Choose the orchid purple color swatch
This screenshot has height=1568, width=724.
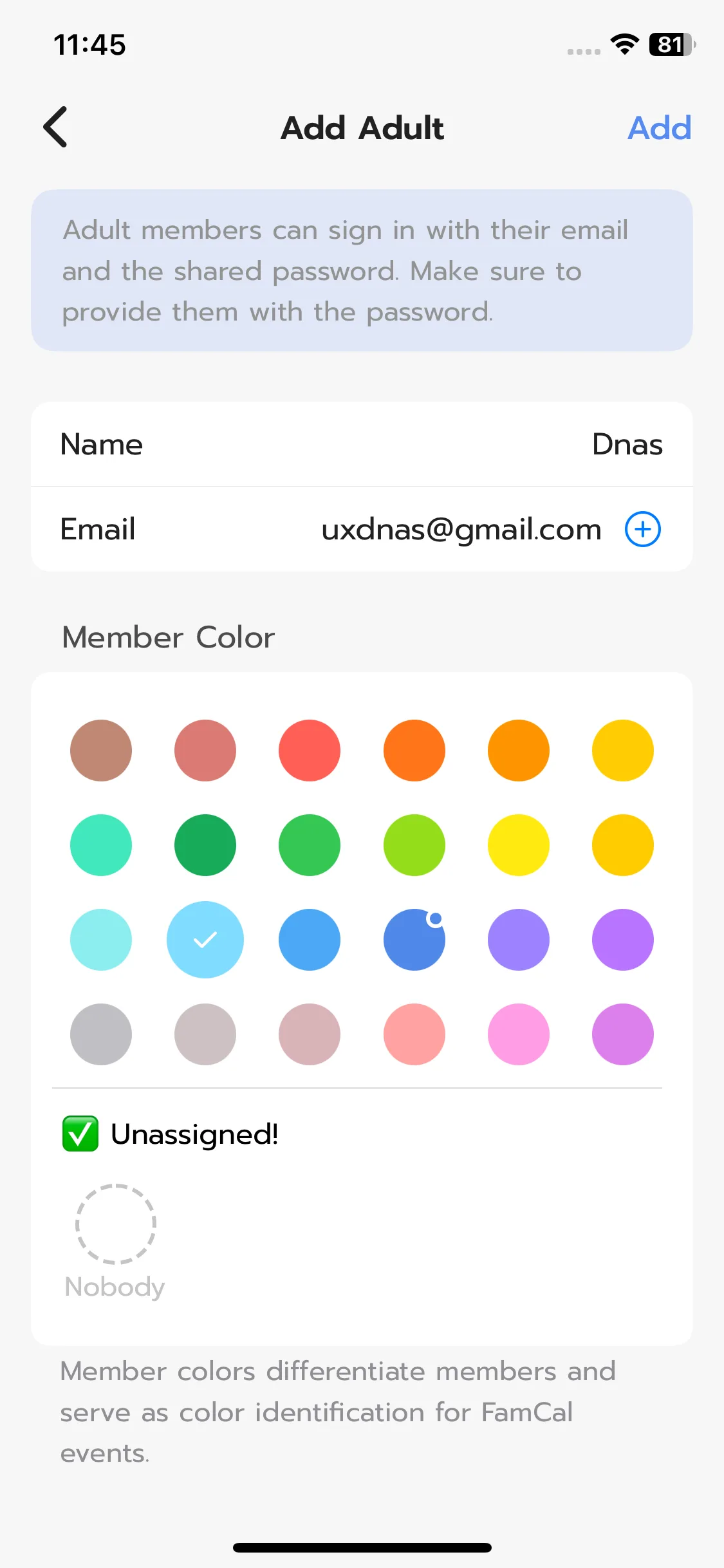click(x=623, y=1034)
